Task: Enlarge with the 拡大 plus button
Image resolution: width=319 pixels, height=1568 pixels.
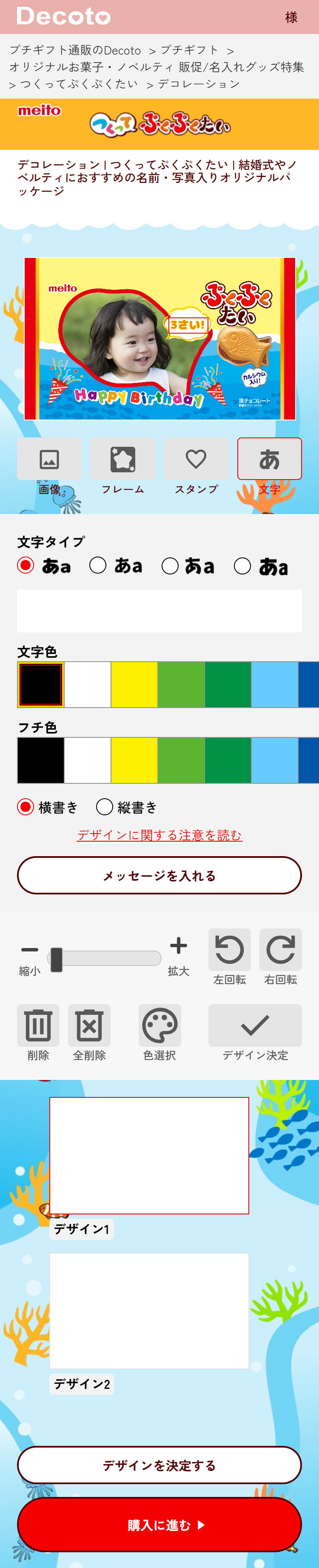Action: click(x=178, y=946)
